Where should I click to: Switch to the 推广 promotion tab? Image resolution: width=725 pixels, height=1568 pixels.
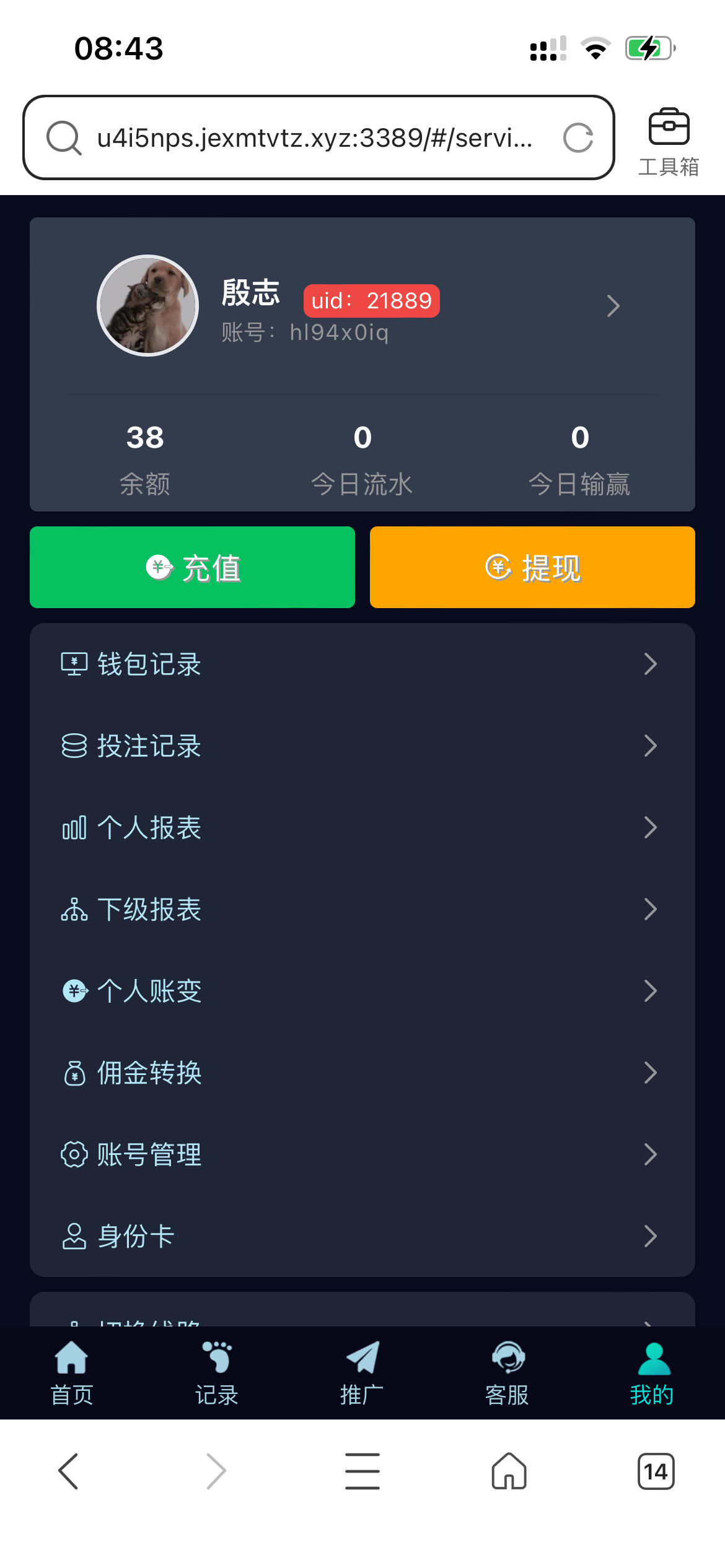(362, 1373)
